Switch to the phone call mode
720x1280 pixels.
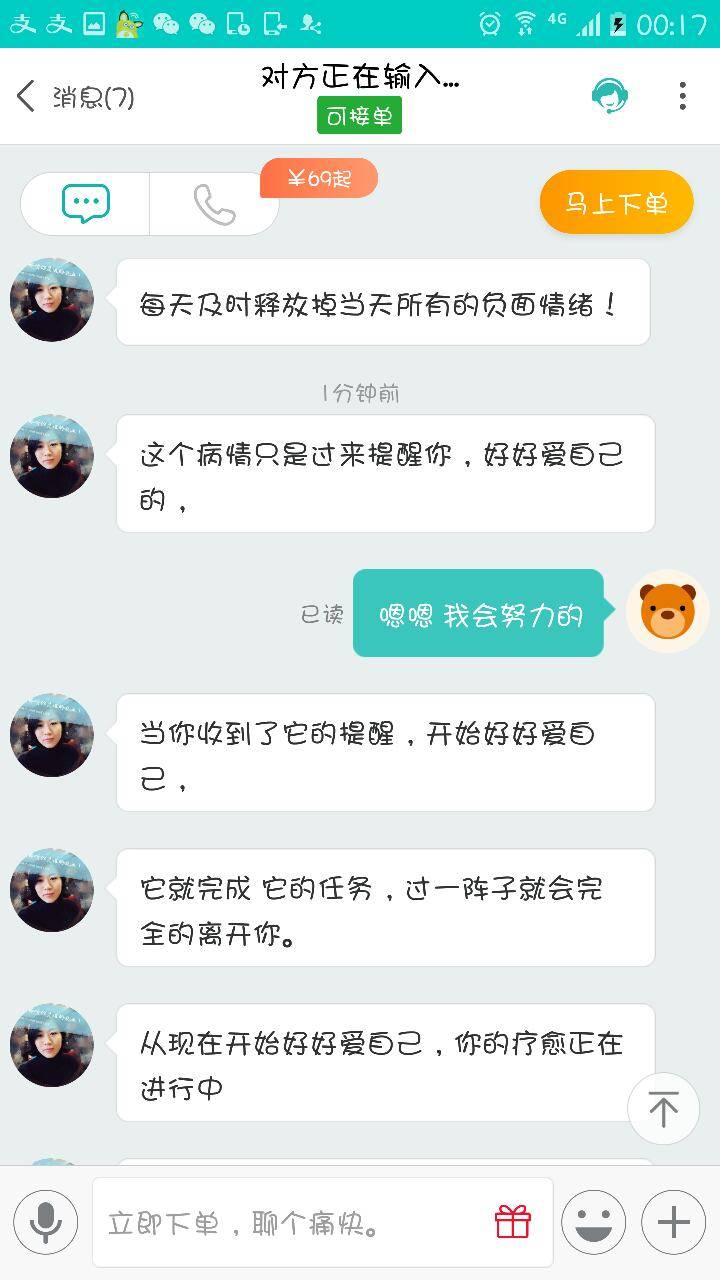click(214, 204)
